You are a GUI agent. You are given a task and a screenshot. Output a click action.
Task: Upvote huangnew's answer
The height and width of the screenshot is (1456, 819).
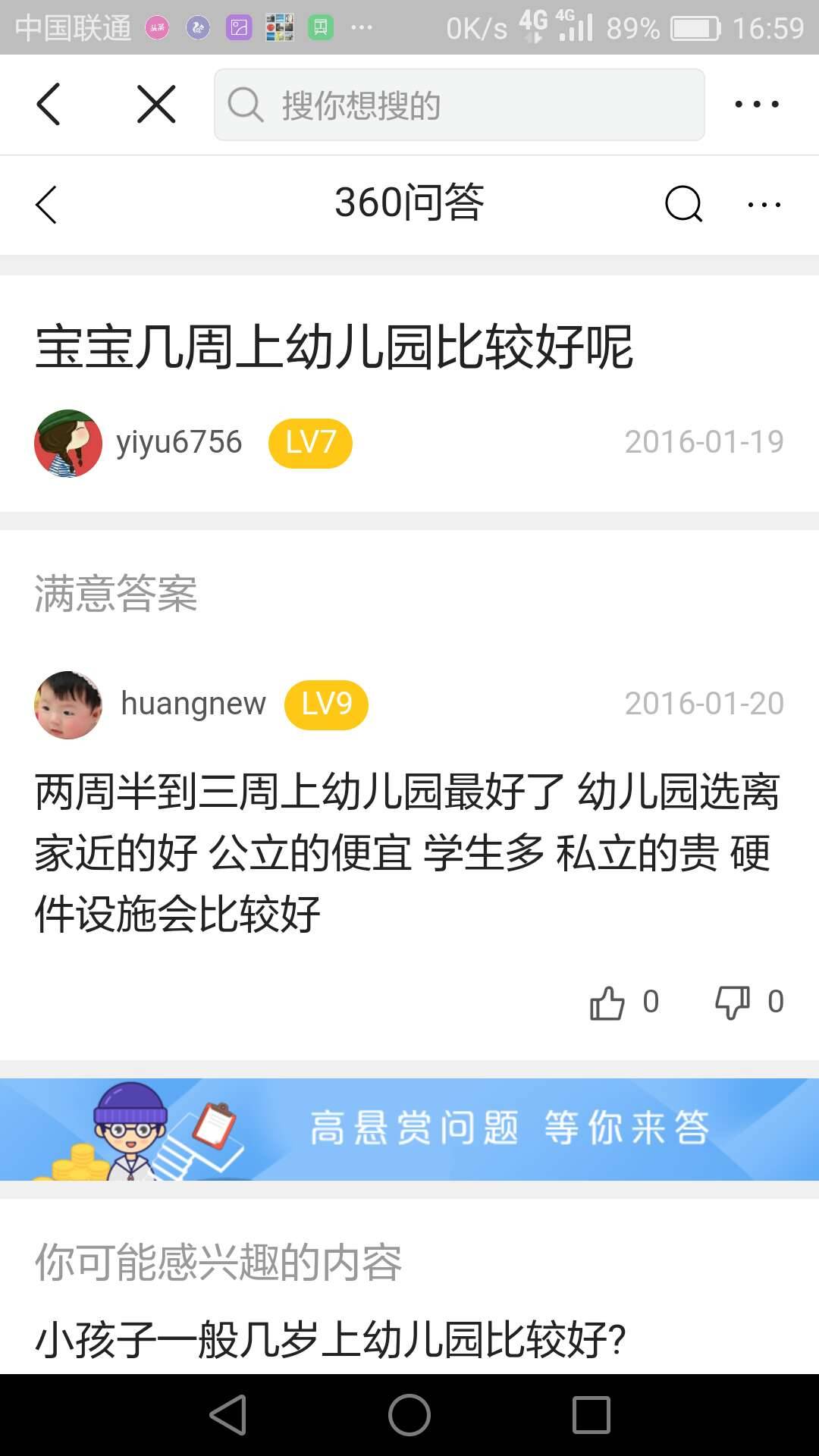(608, 1003)
